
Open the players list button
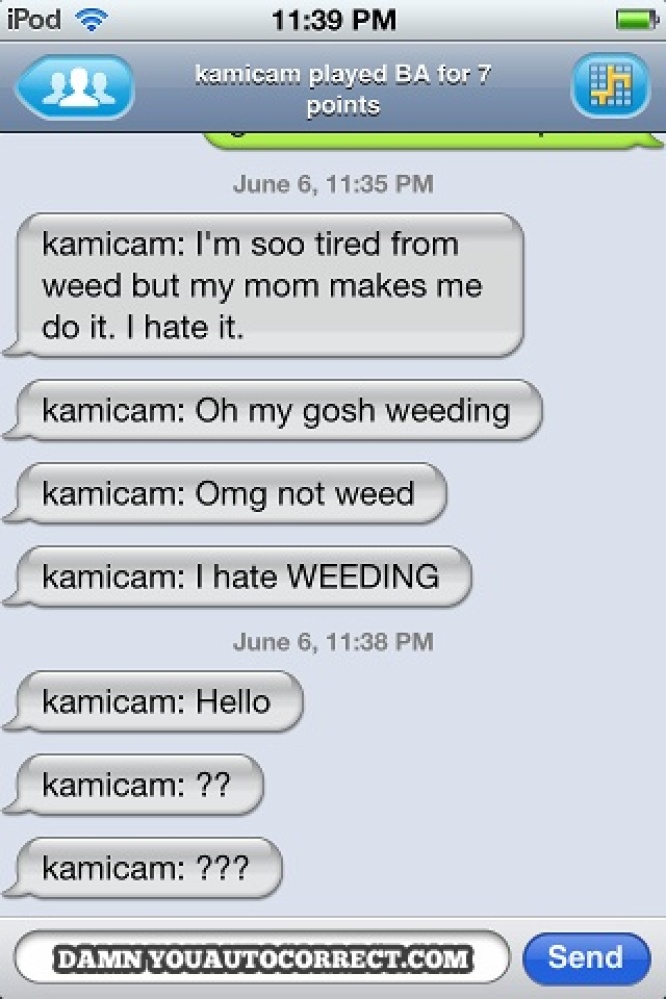point(75,88)
